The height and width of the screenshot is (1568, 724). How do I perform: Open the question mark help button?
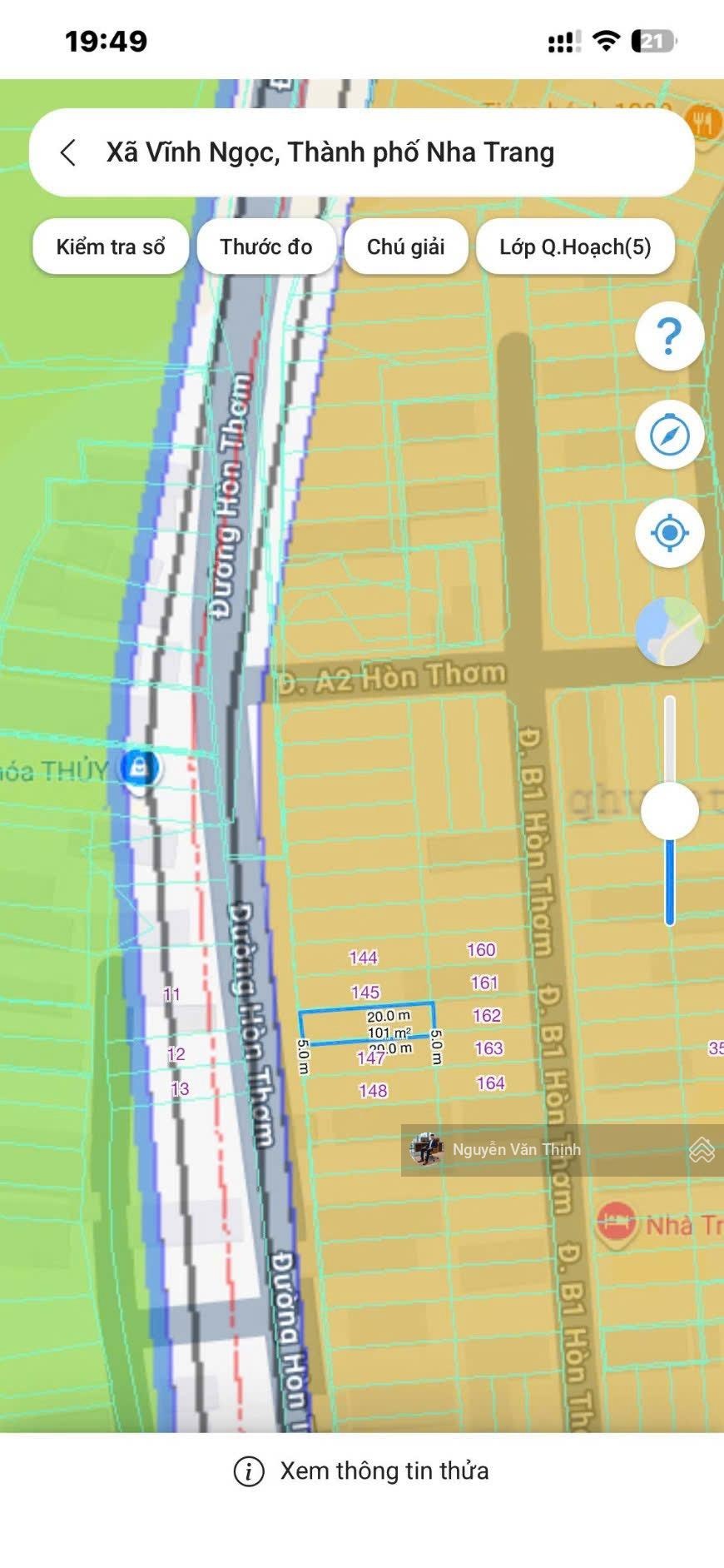pyautogui.click(x=669, y=336)
